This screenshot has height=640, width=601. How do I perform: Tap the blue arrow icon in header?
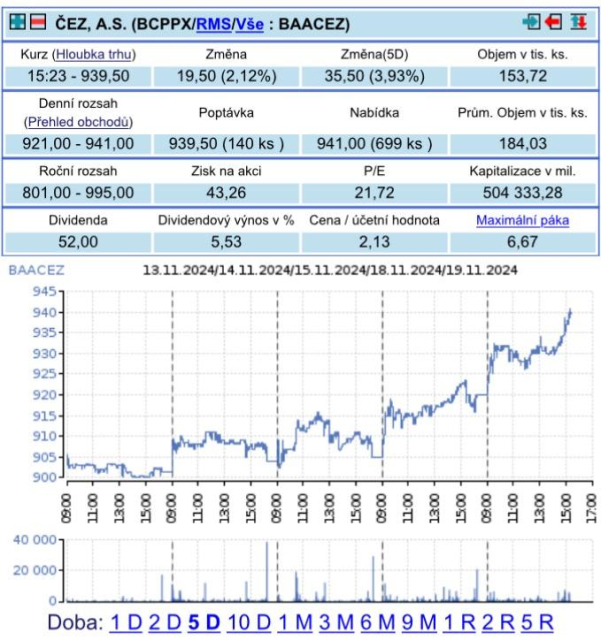[531, 21]
